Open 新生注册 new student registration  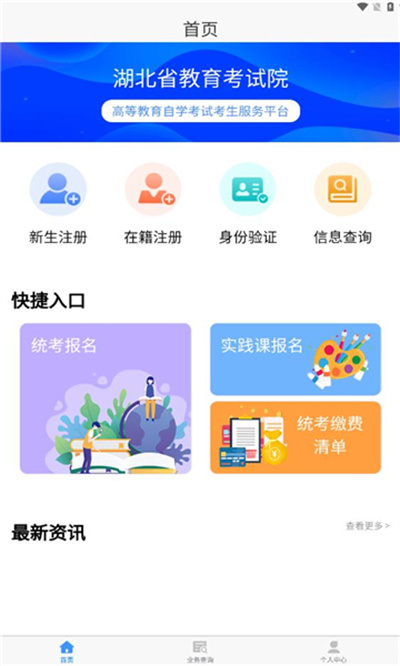point(58,203)
